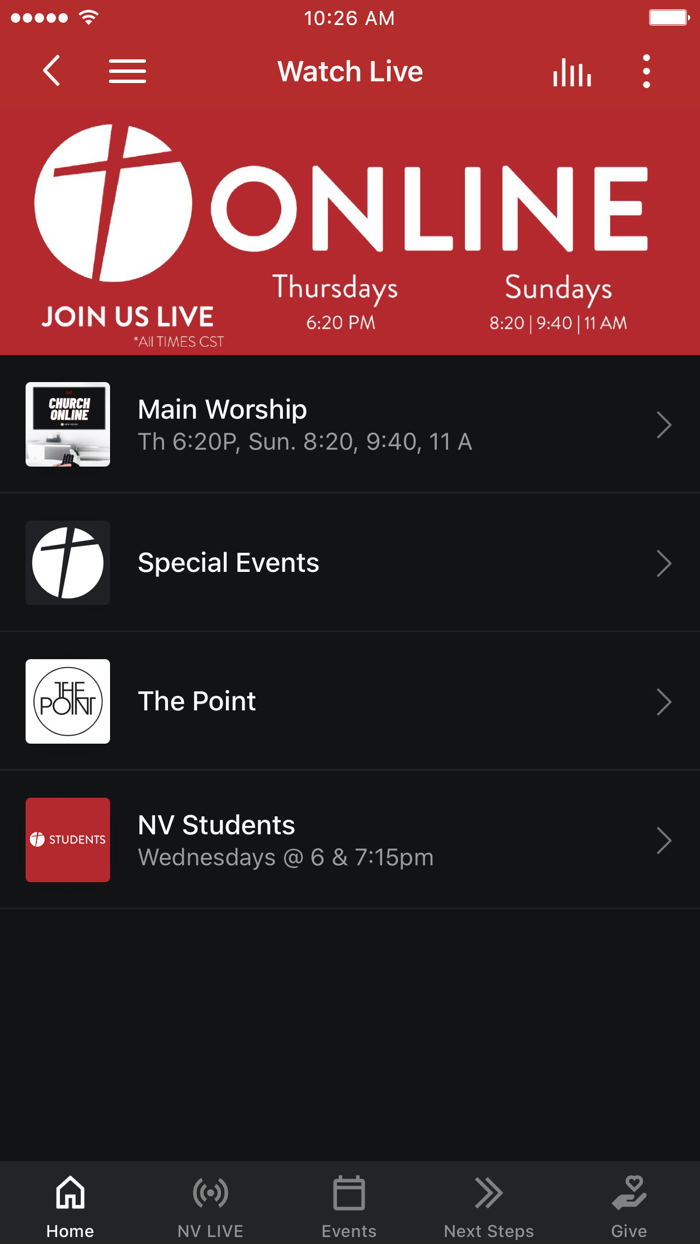700x1244 pixels.
Task: Open the Special Events row
Action: click(350, 563)
